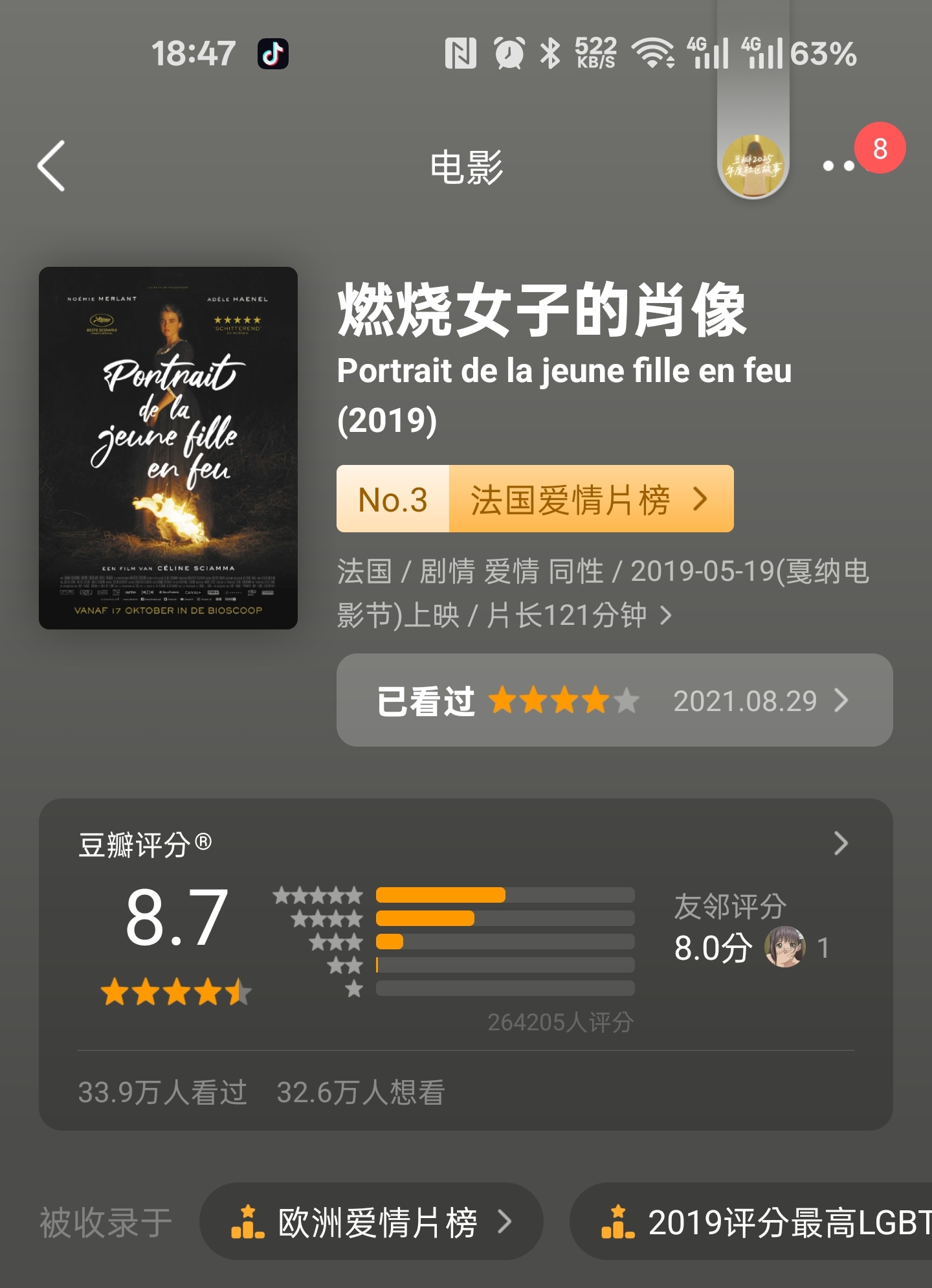
Task: Go back from the movie page
Action: 52,166
